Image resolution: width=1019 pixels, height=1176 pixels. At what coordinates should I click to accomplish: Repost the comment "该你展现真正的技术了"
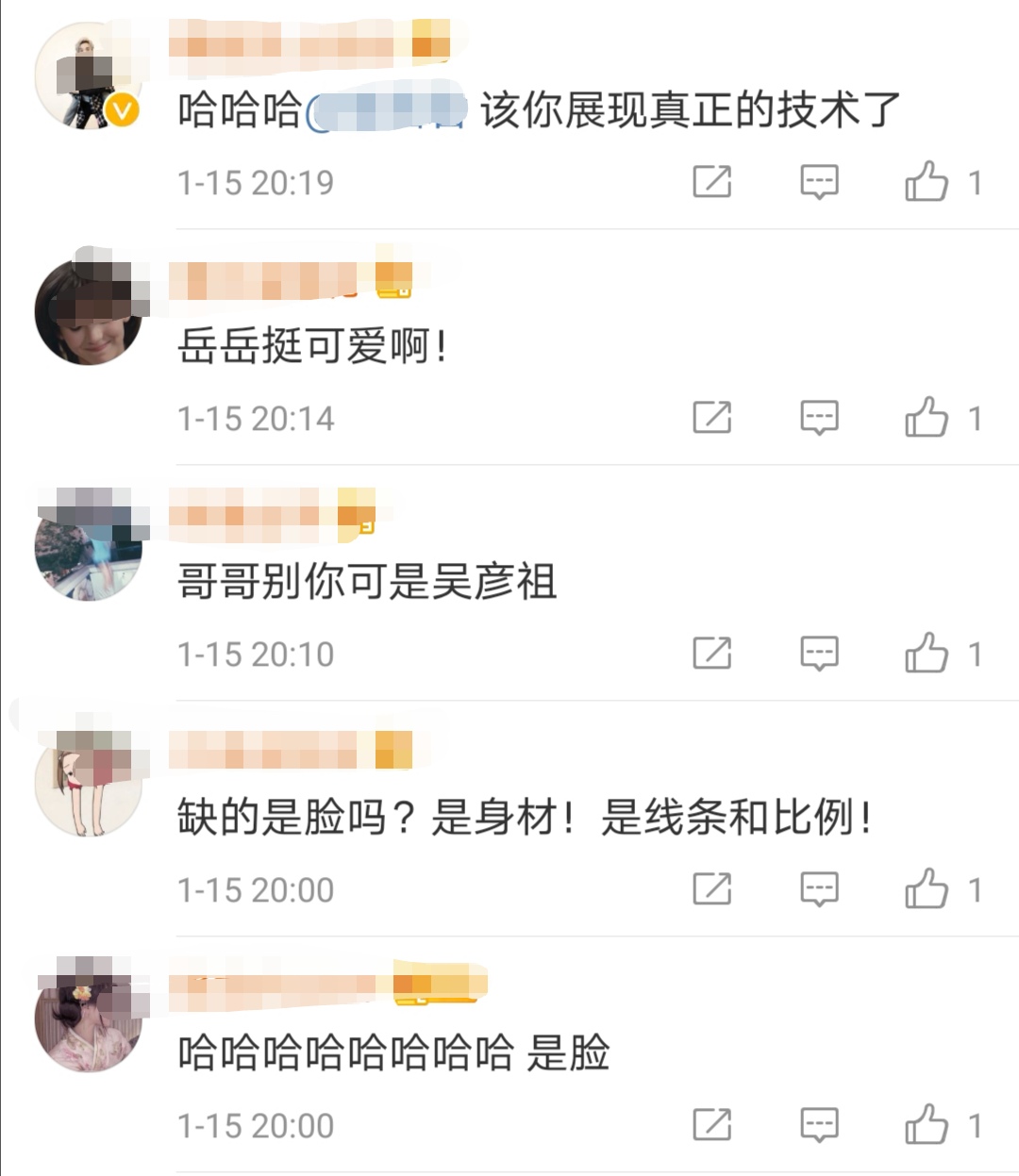tap(711, 181)
